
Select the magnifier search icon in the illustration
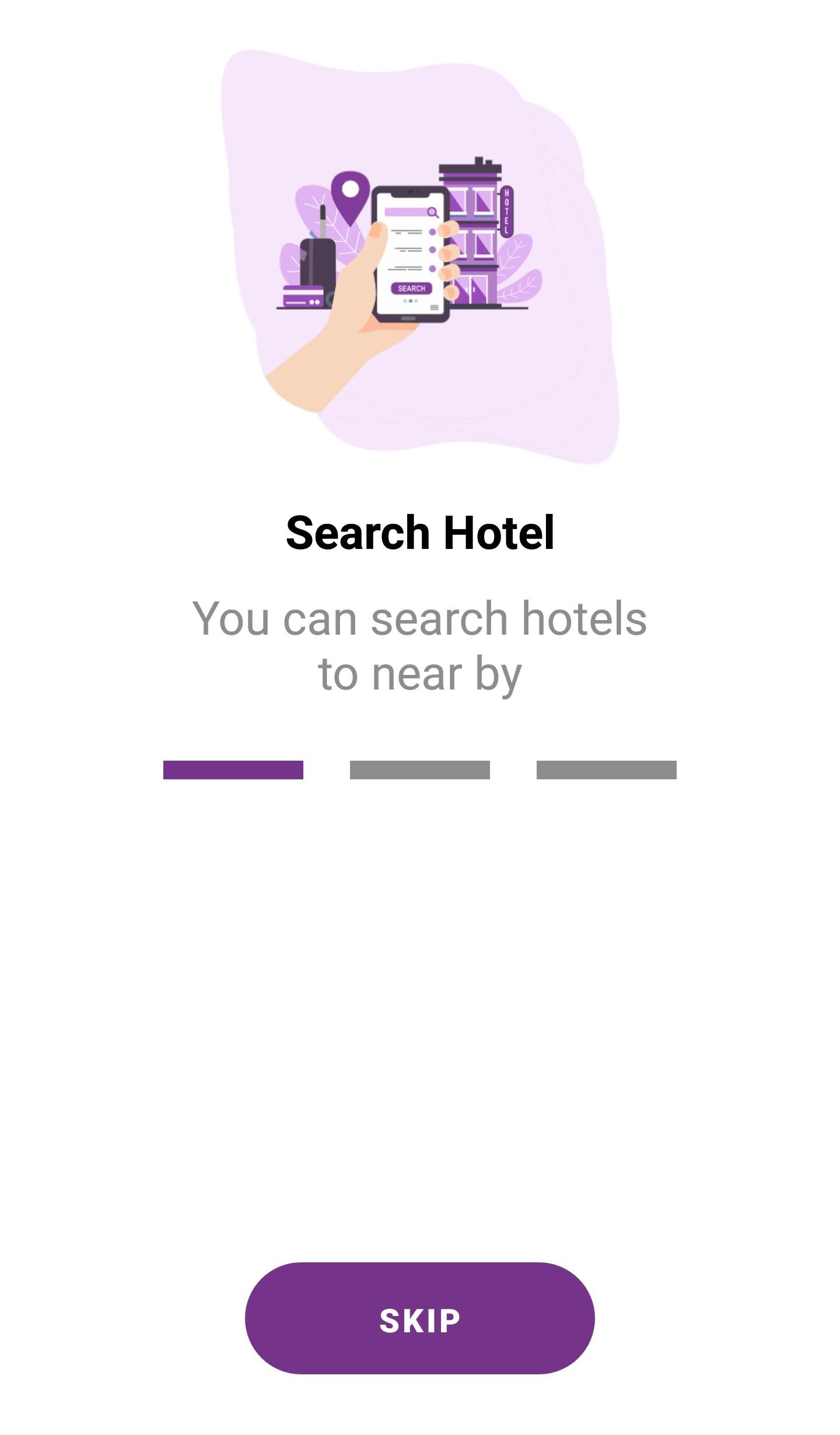tap(433, 212)
